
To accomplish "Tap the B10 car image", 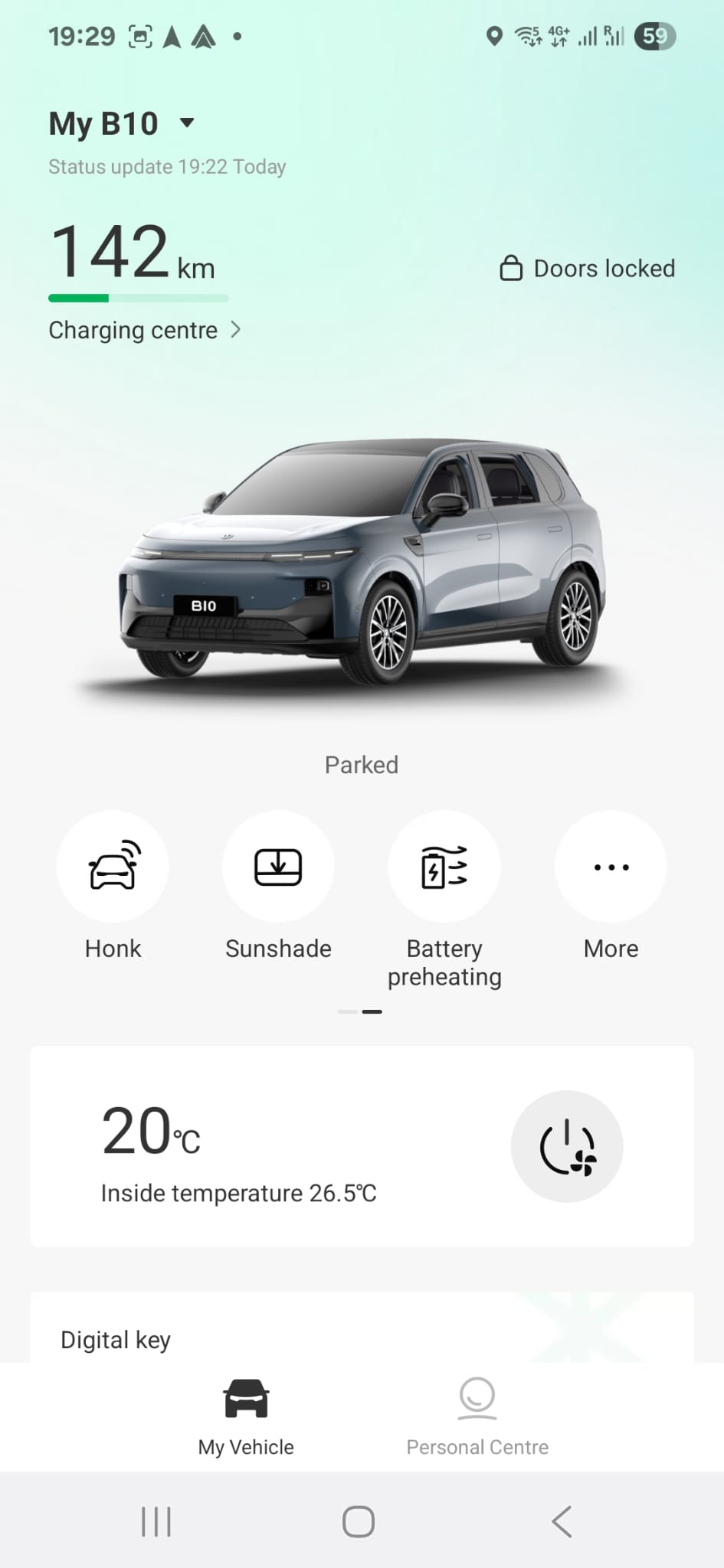I will pyautogui.click(x=362, y=563).
